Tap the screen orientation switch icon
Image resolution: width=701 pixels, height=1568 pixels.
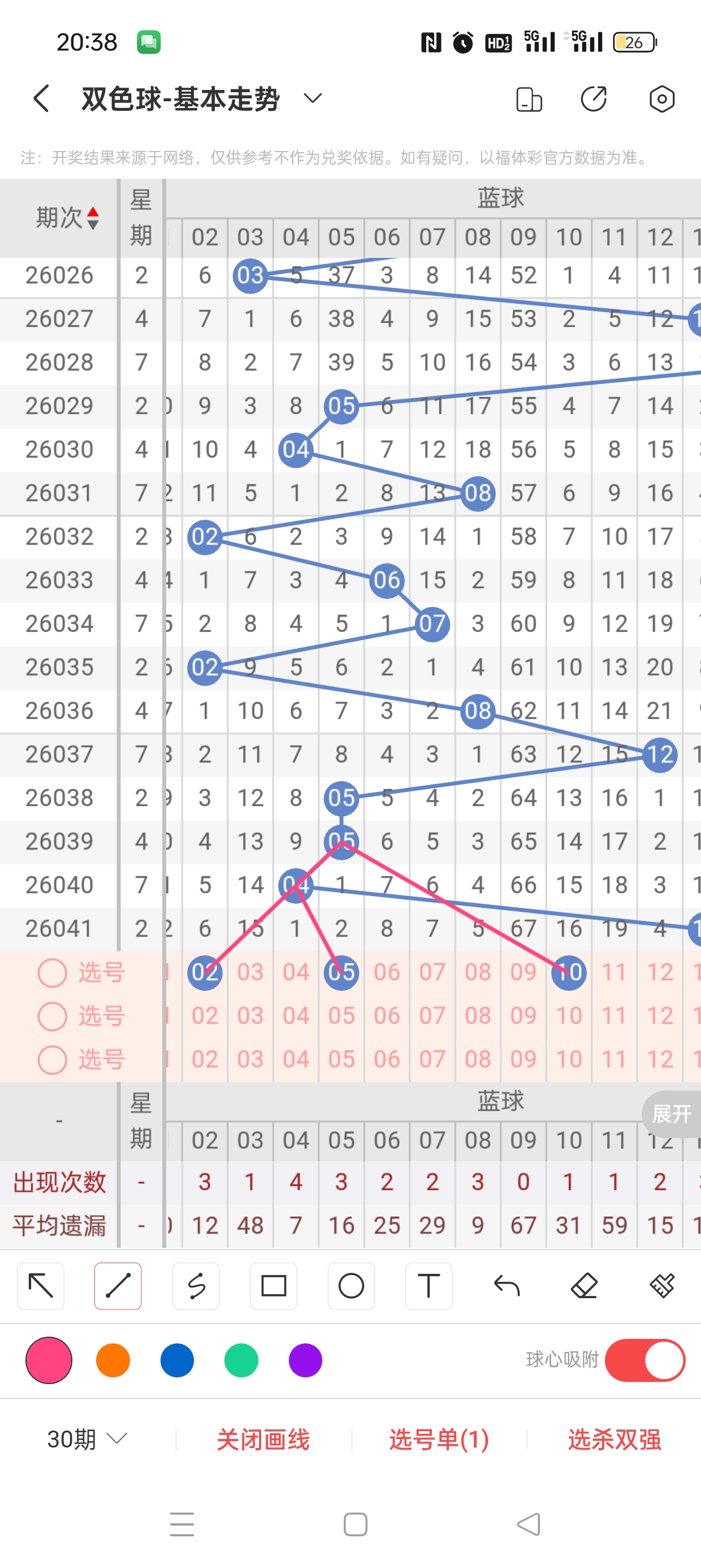tap(528, 99)
